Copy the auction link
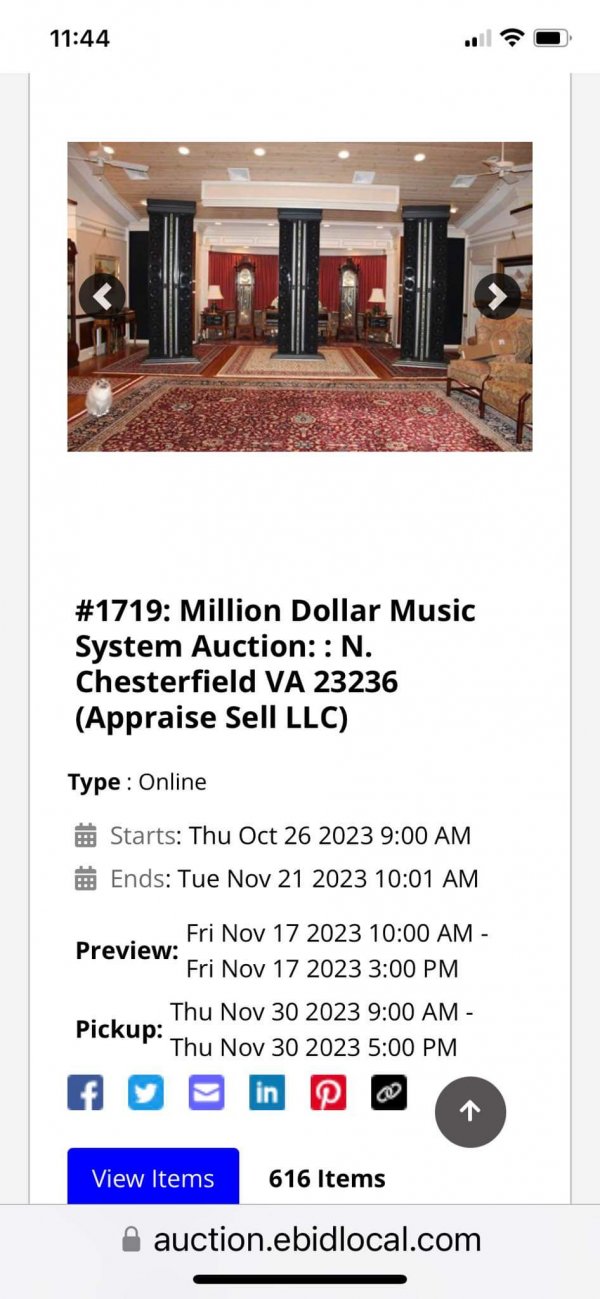Viewport: 600px width, 1299px height. pyautogui.click(x=388, y=1093)
